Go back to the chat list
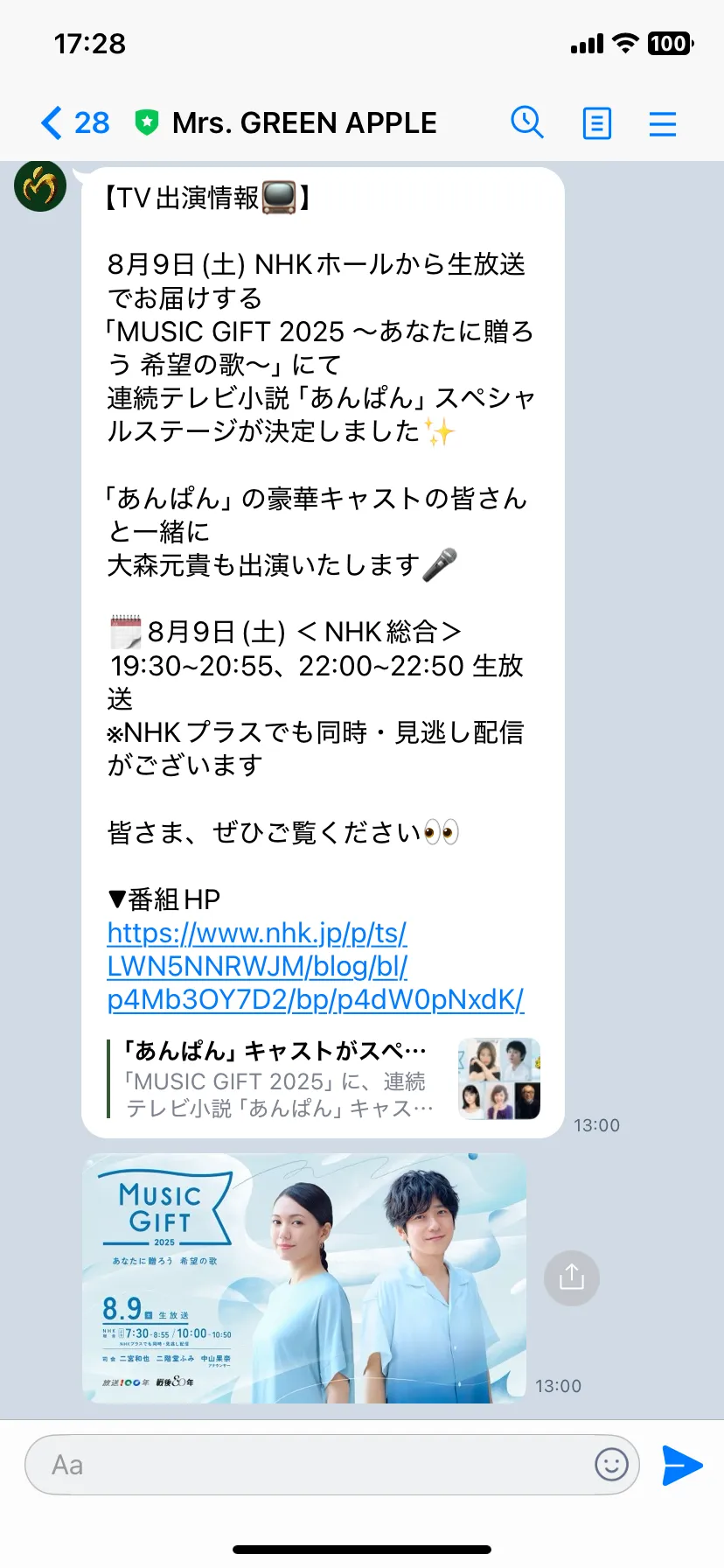This screenshot has width=724, height=1568. [74, 123]
